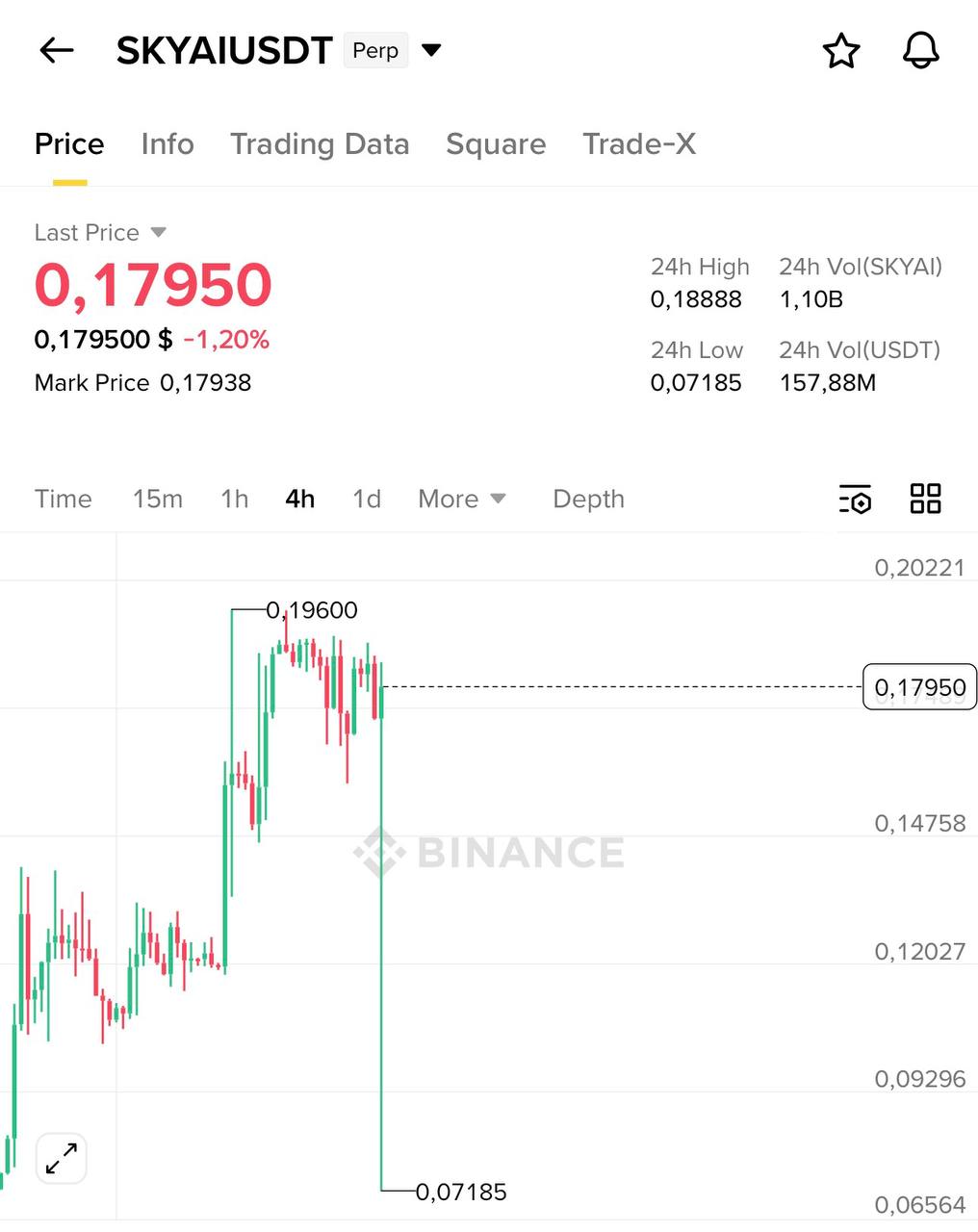Expand the Last Price dropdown
The width and height of the screenshot is (978, 1232).
coord(159,232)
